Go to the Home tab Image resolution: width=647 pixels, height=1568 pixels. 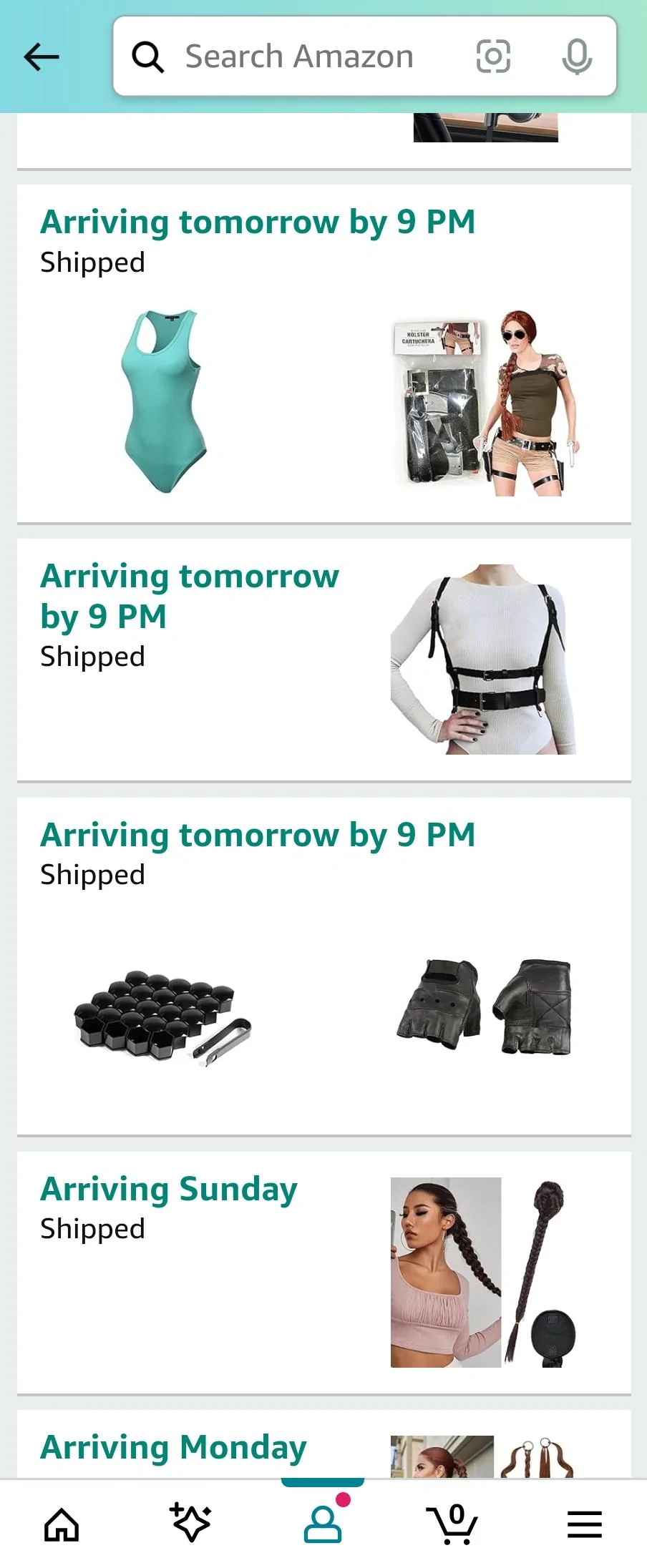(62, 1524)
